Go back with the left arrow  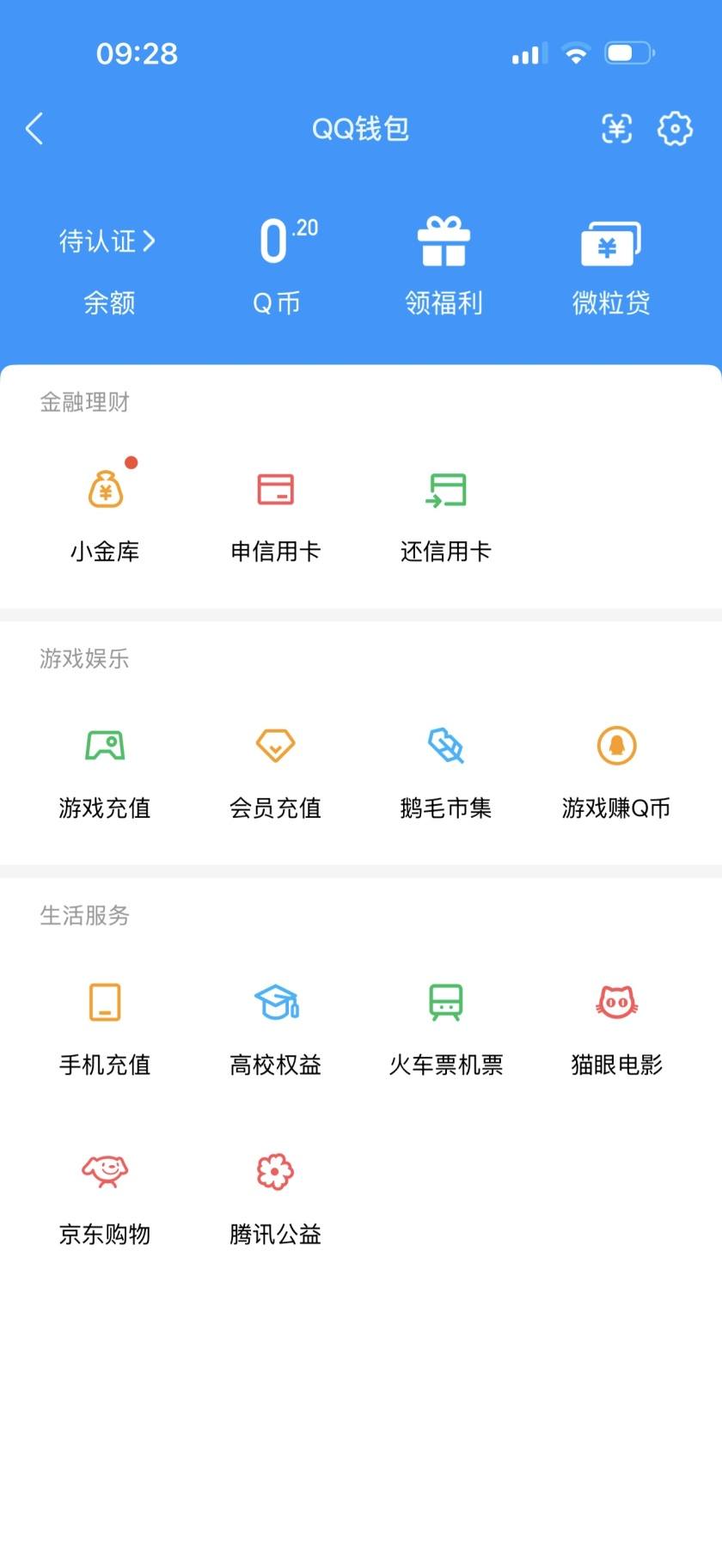click(x=34, y=128)
